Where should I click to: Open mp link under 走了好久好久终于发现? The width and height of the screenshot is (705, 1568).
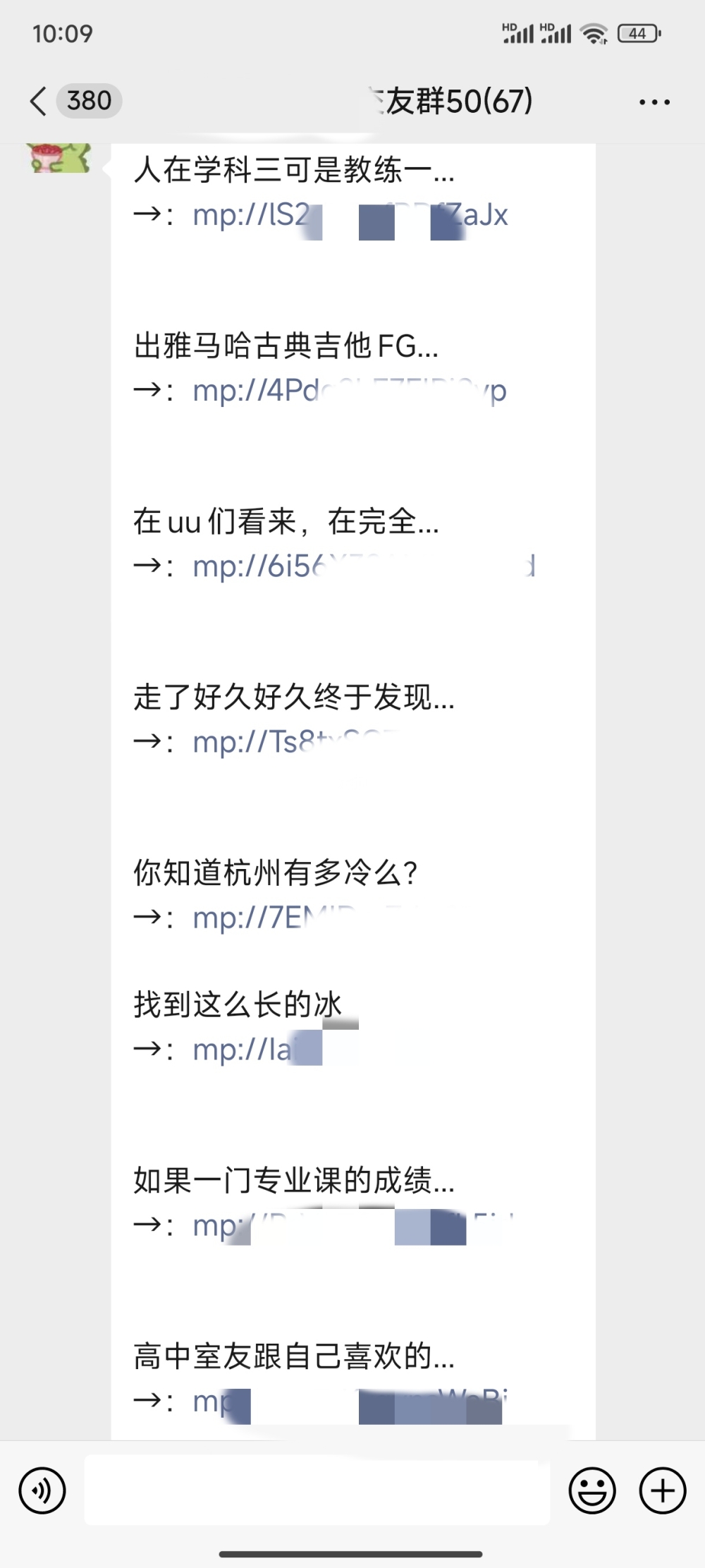click(296, 742)
